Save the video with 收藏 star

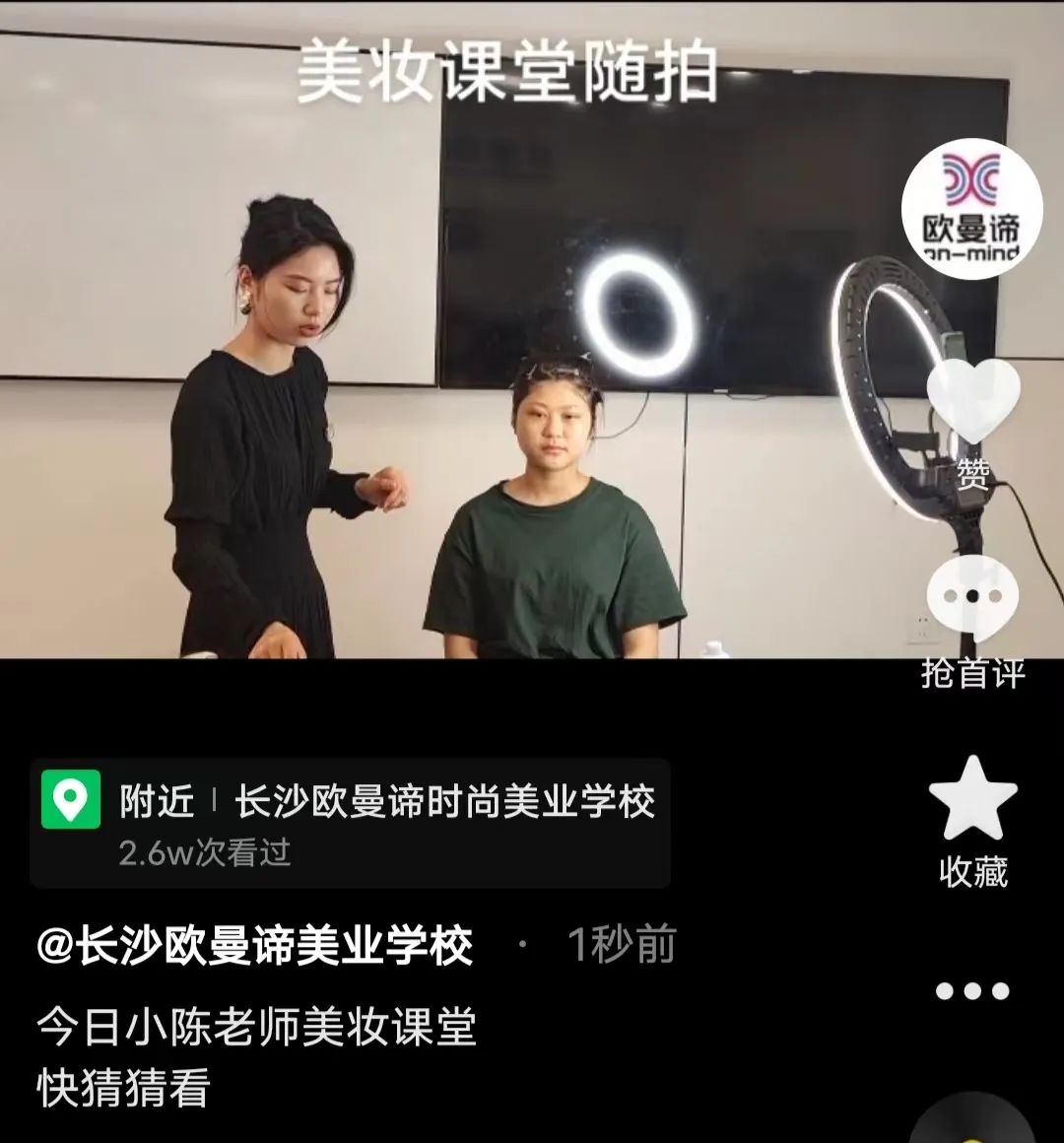[972, 799]
